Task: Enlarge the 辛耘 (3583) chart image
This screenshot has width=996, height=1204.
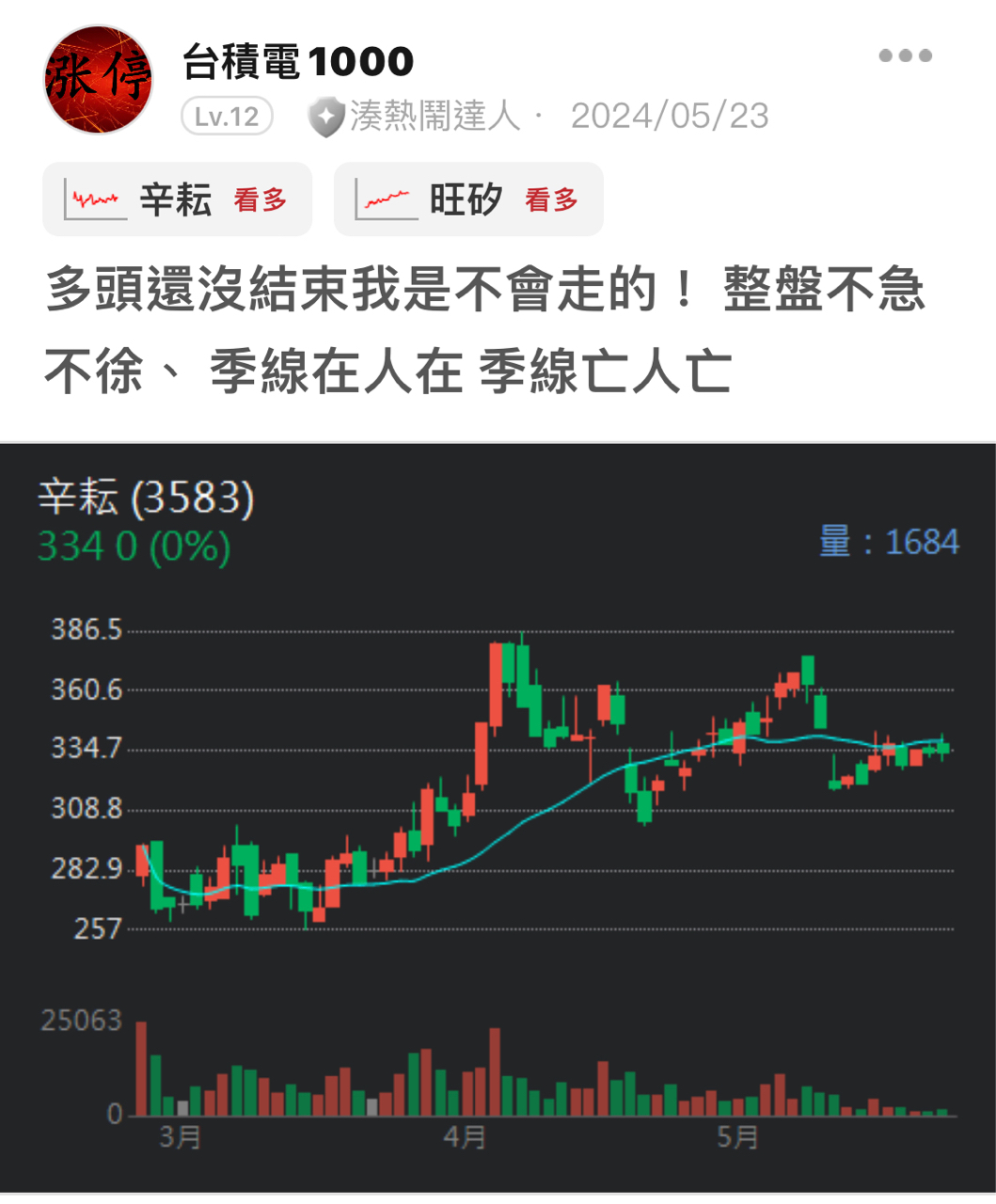Action: [x=498, y=816]
